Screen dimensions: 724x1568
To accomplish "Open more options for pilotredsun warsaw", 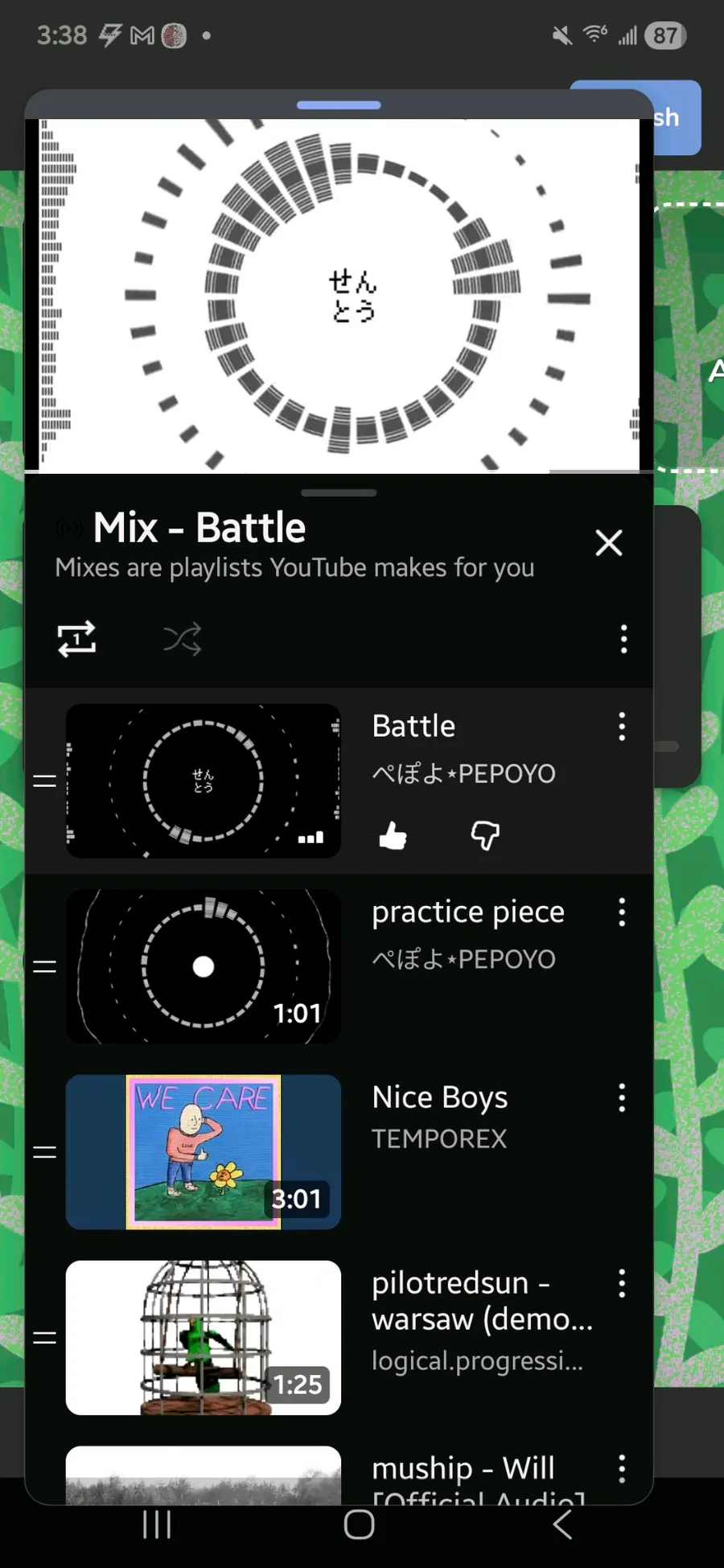I will tap(622, 1284).
